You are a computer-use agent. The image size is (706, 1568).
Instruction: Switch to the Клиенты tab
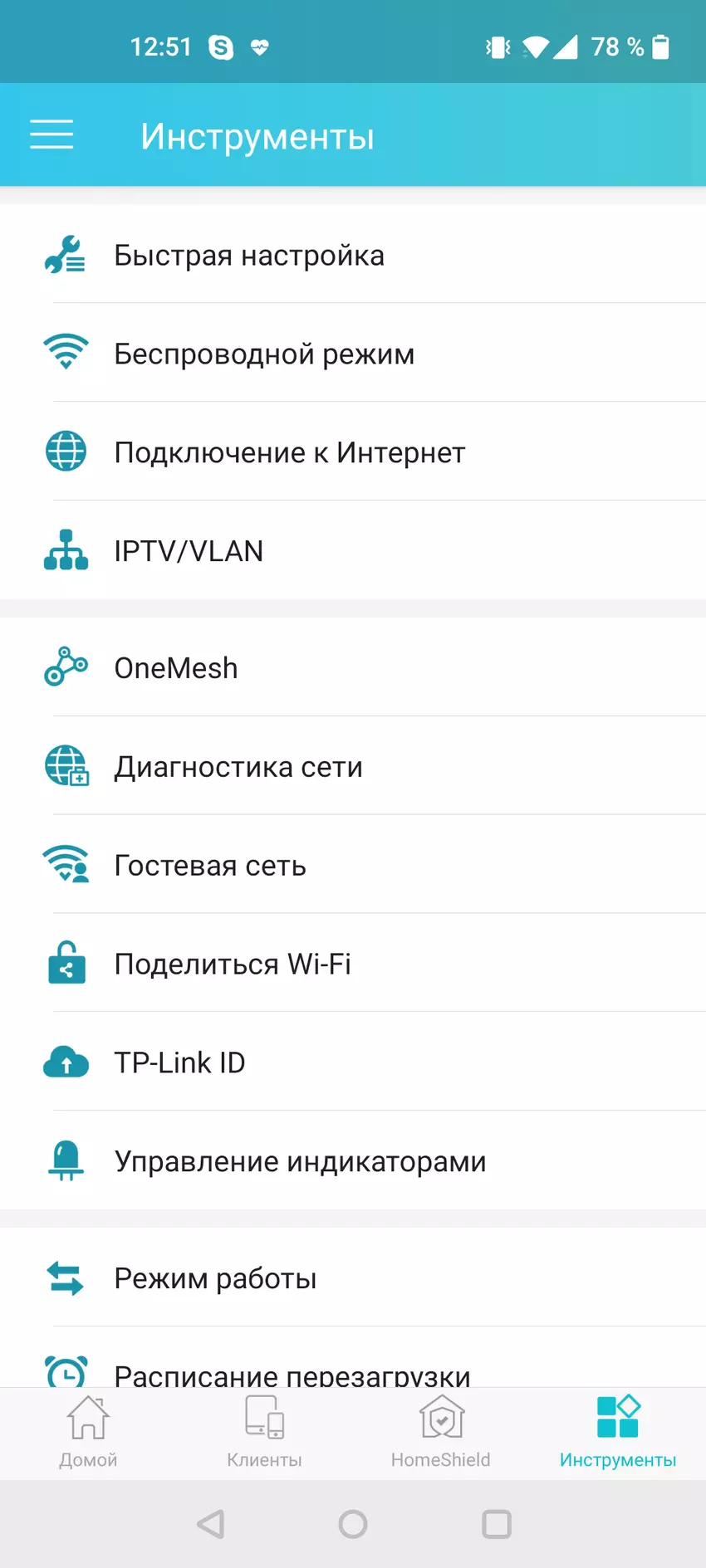click(x=264, y=1431)
